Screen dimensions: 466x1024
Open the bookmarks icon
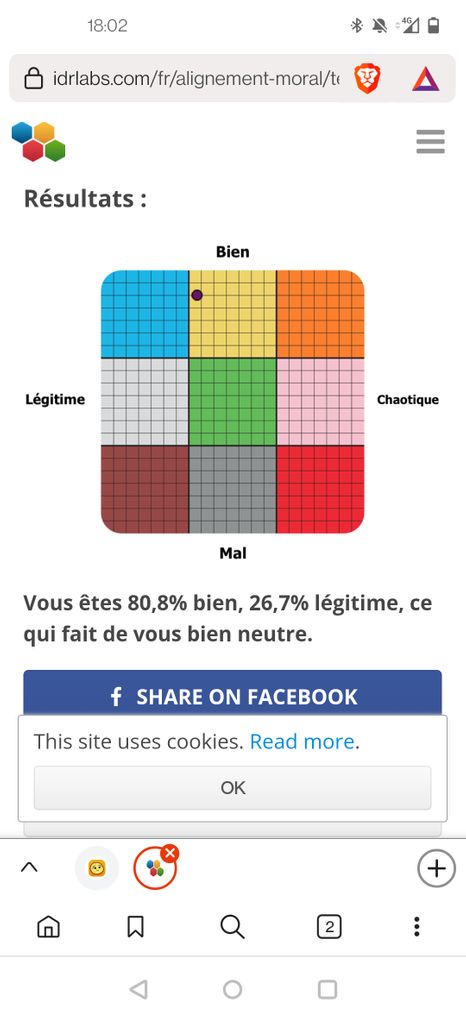click(135, 926)
